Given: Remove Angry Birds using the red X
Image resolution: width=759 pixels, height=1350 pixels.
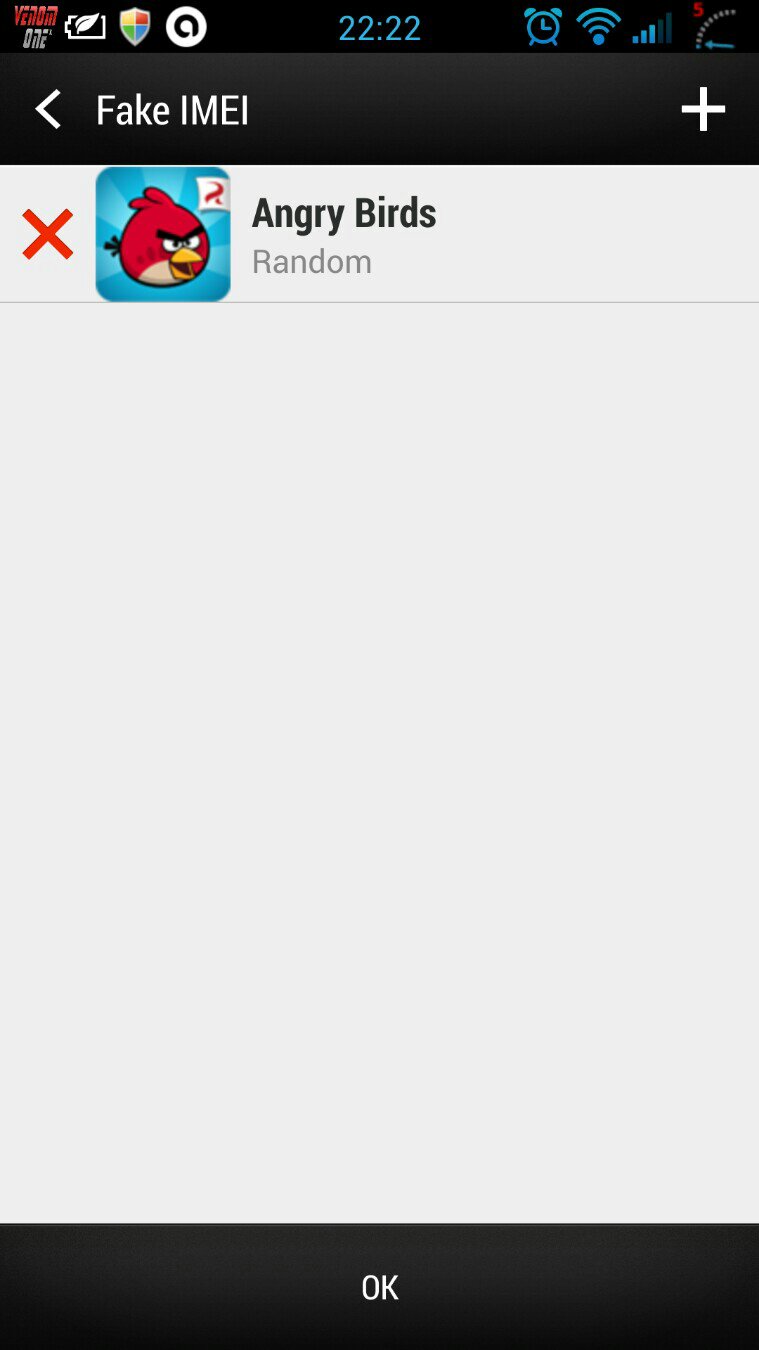Looking at the screenshot, I should point(47,234).
